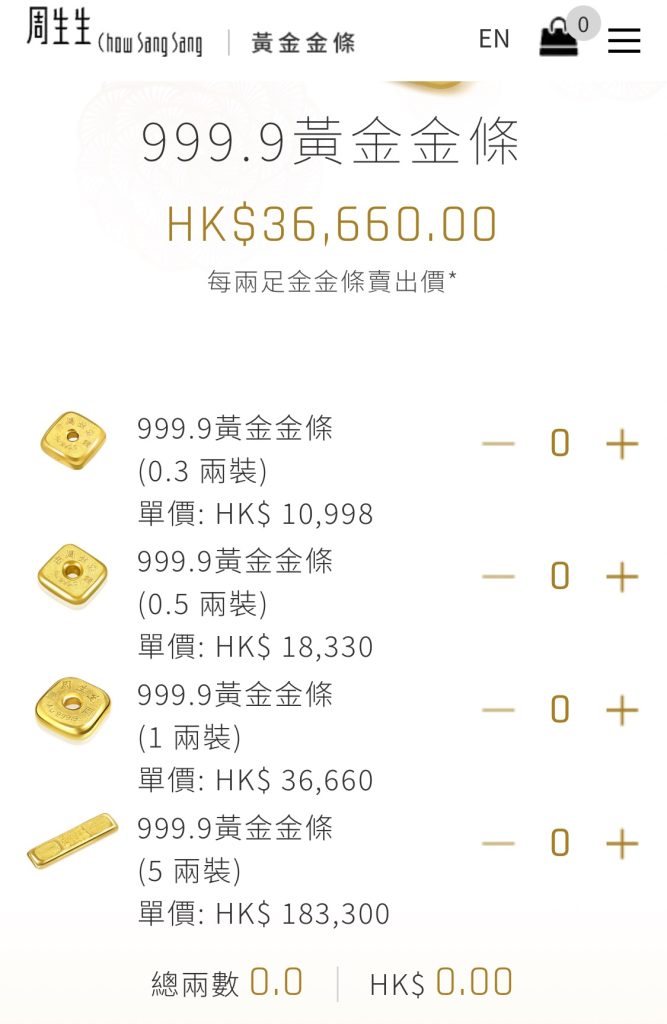Decrease quantity of 0.5 兩裝 gold bar
The height and width of the screenshot is (1024, 667).
click(x=498, y=576)
